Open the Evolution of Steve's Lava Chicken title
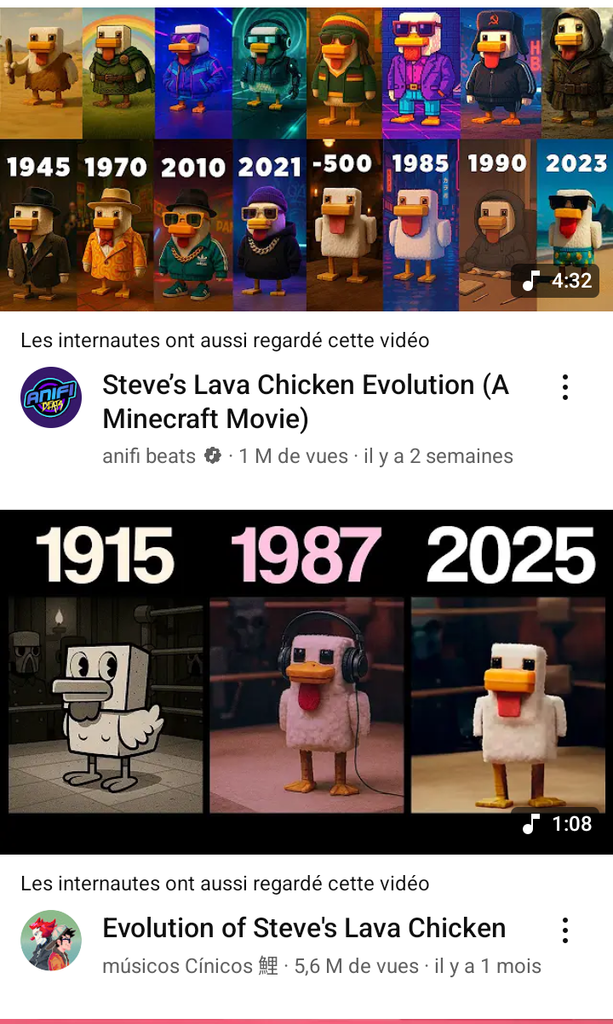Screen dimensions: 613x1024 pyautogui.click(x=304, y=928)
